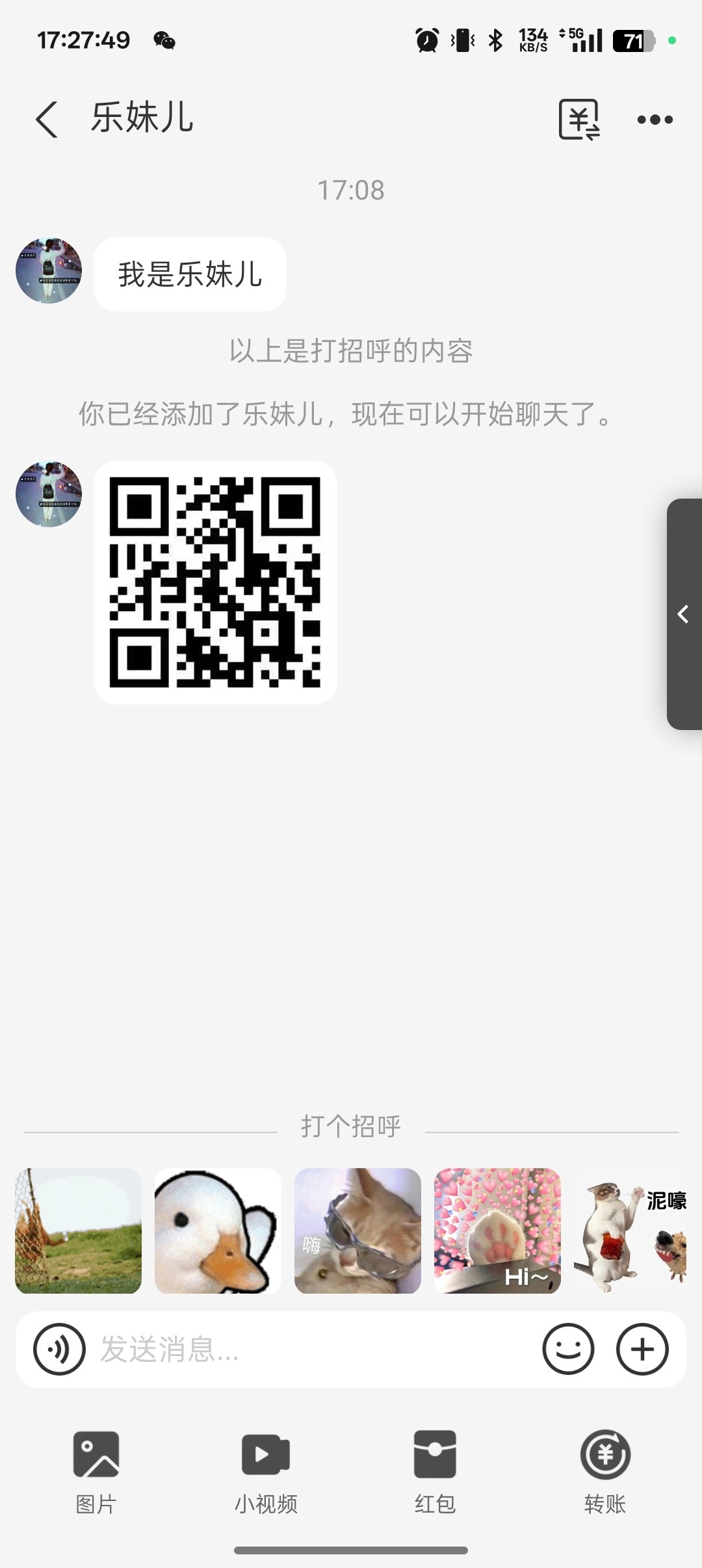Open the transfer records icon

tap(578, 120)
